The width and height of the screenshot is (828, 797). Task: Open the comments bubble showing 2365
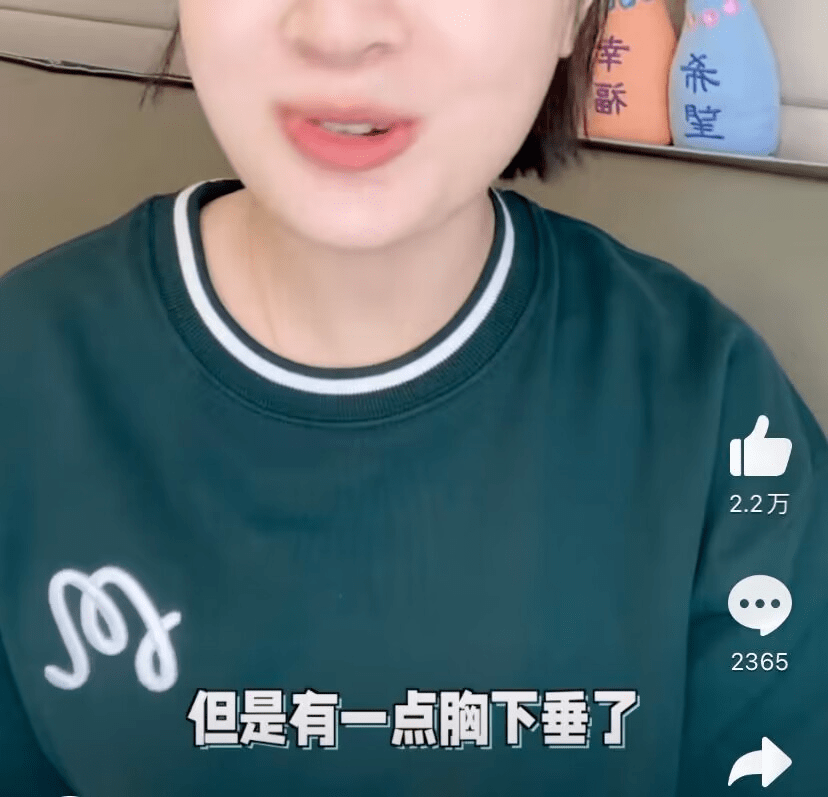[x=759, y=606]
